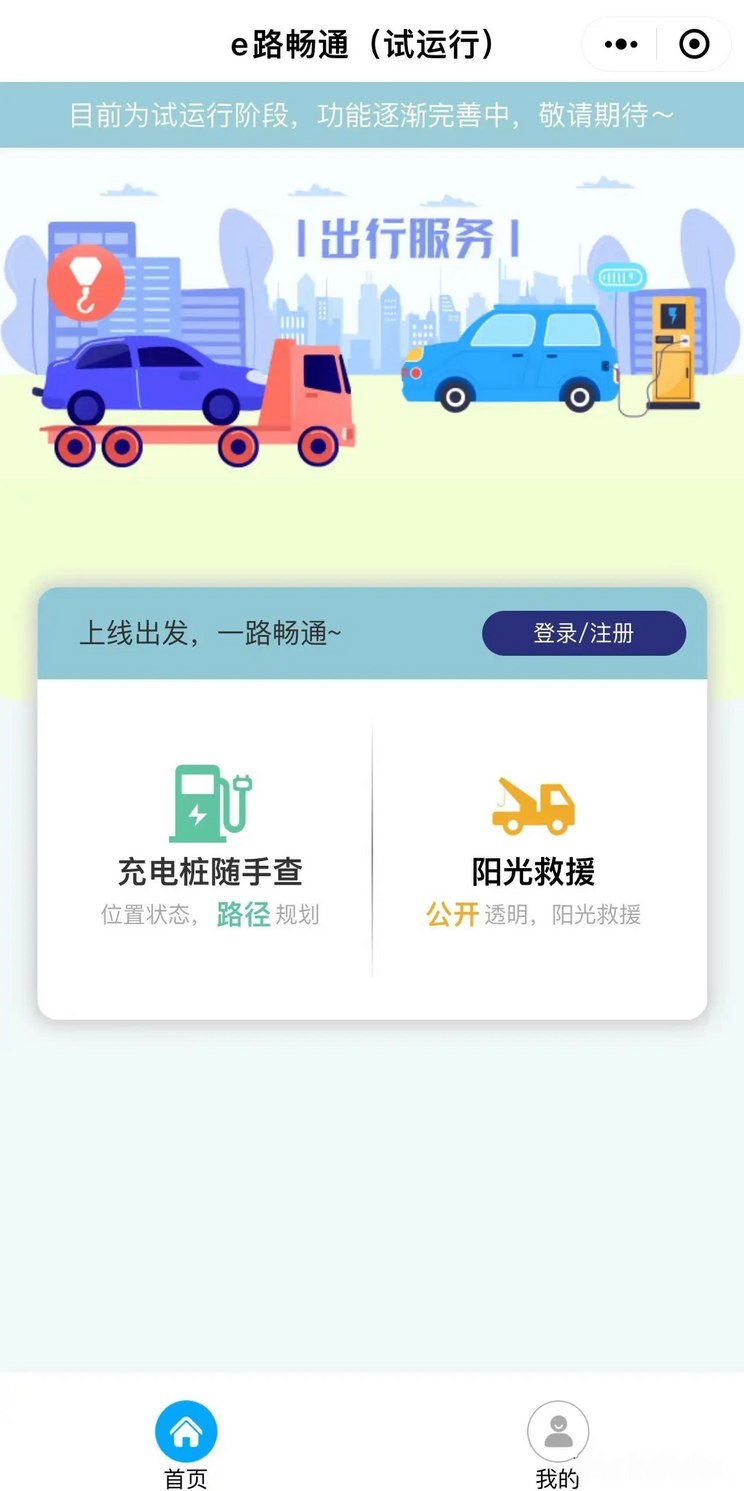Tap the circular mini-program capsule button
744x1491 pixels.
click(692, 43)
